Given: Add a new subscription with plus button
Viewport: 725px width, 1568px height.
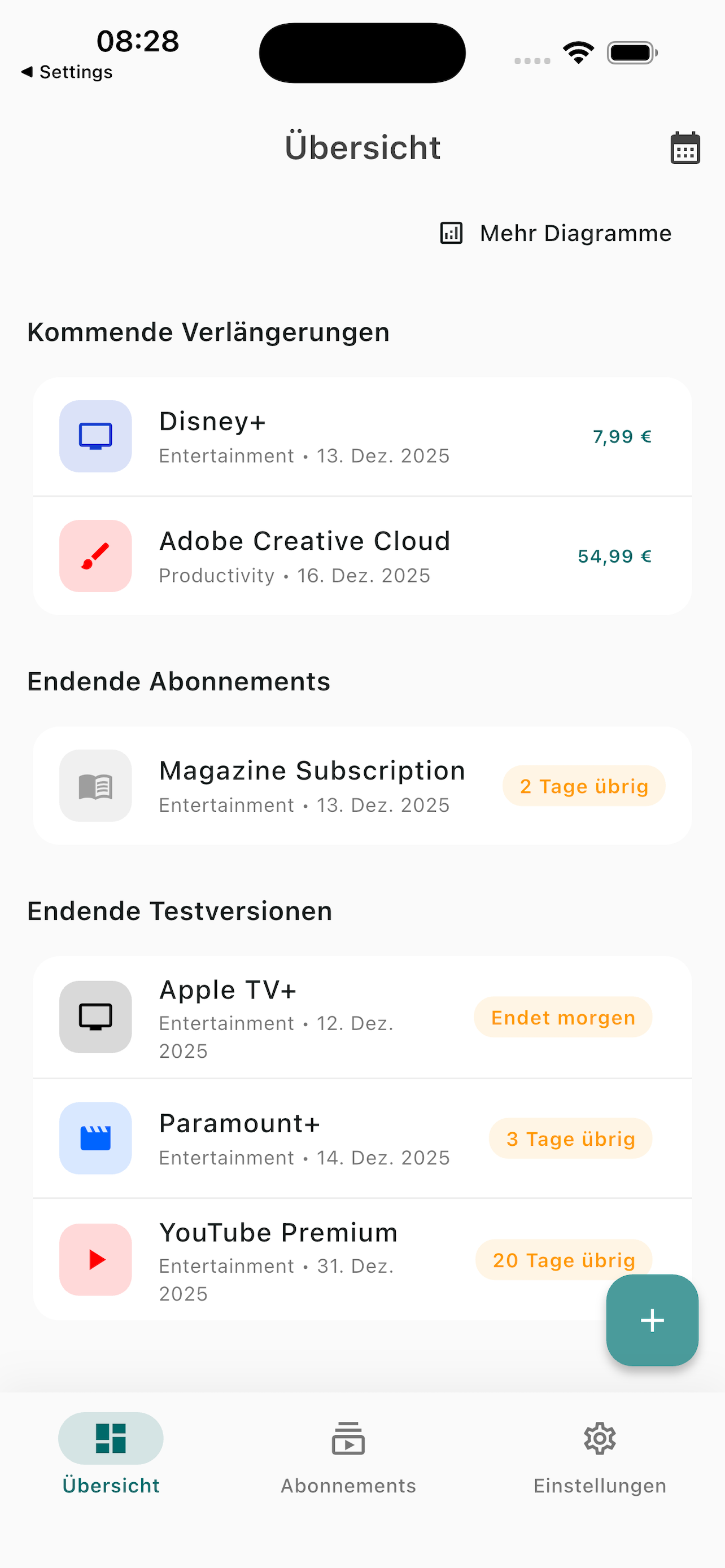Looking at the screenshot, I should (652, 1320).
